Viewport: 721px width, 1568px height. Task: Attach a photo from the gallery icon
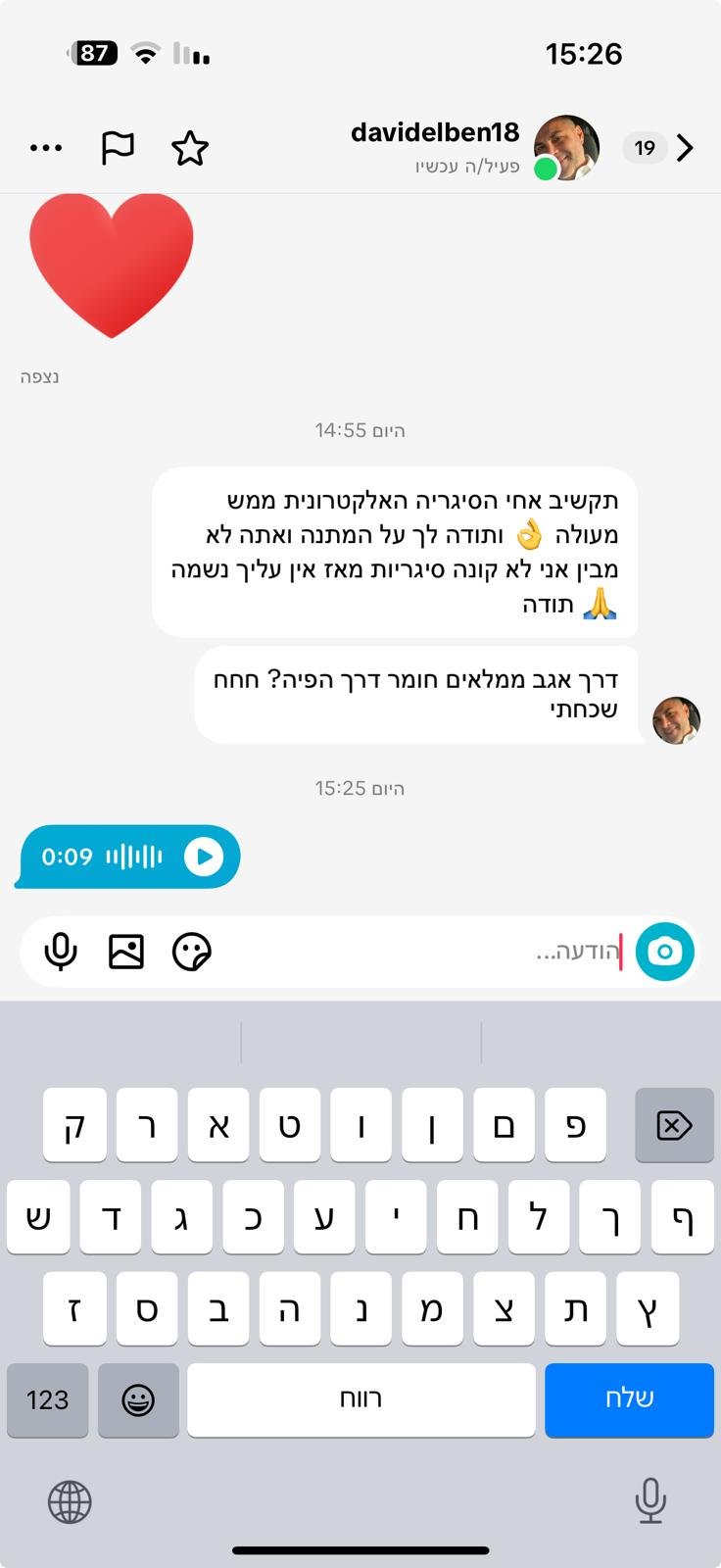[126, 952]
